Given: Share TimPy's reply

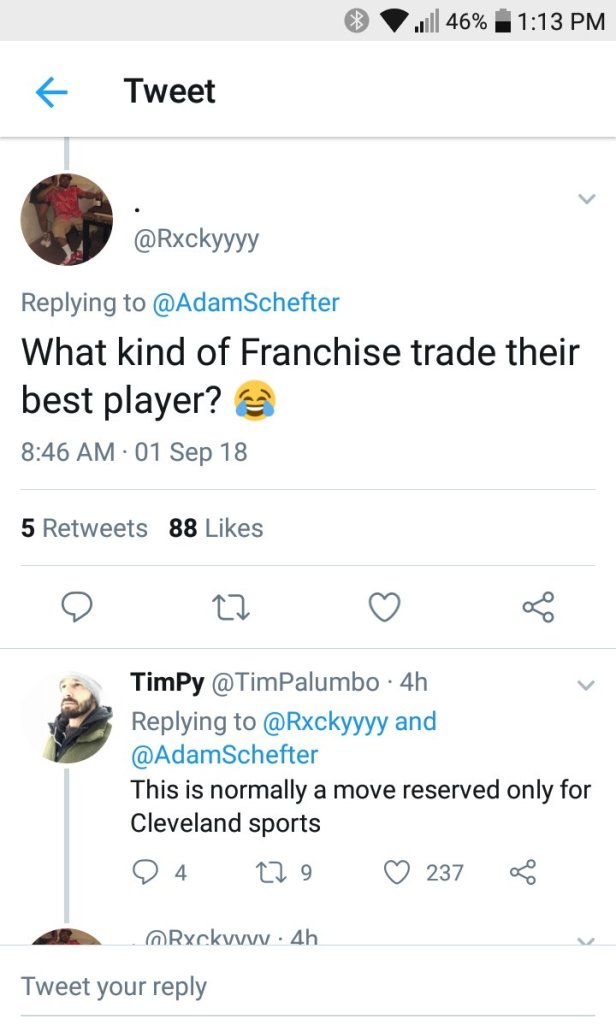Looking at the screenshot, I should click(x=523, y=872).
